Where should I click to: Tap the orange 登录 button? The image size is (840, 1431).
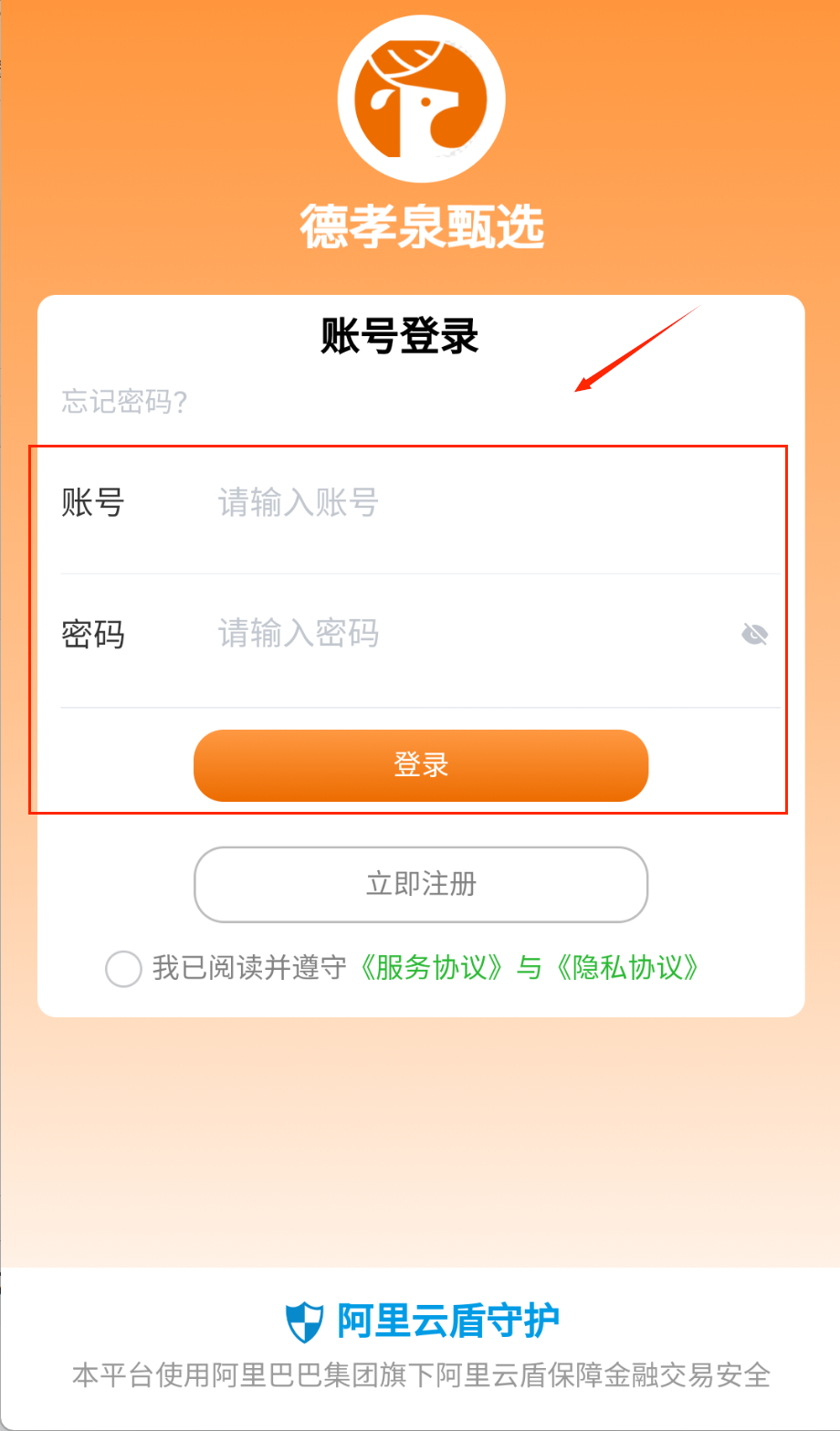point(421,765)
